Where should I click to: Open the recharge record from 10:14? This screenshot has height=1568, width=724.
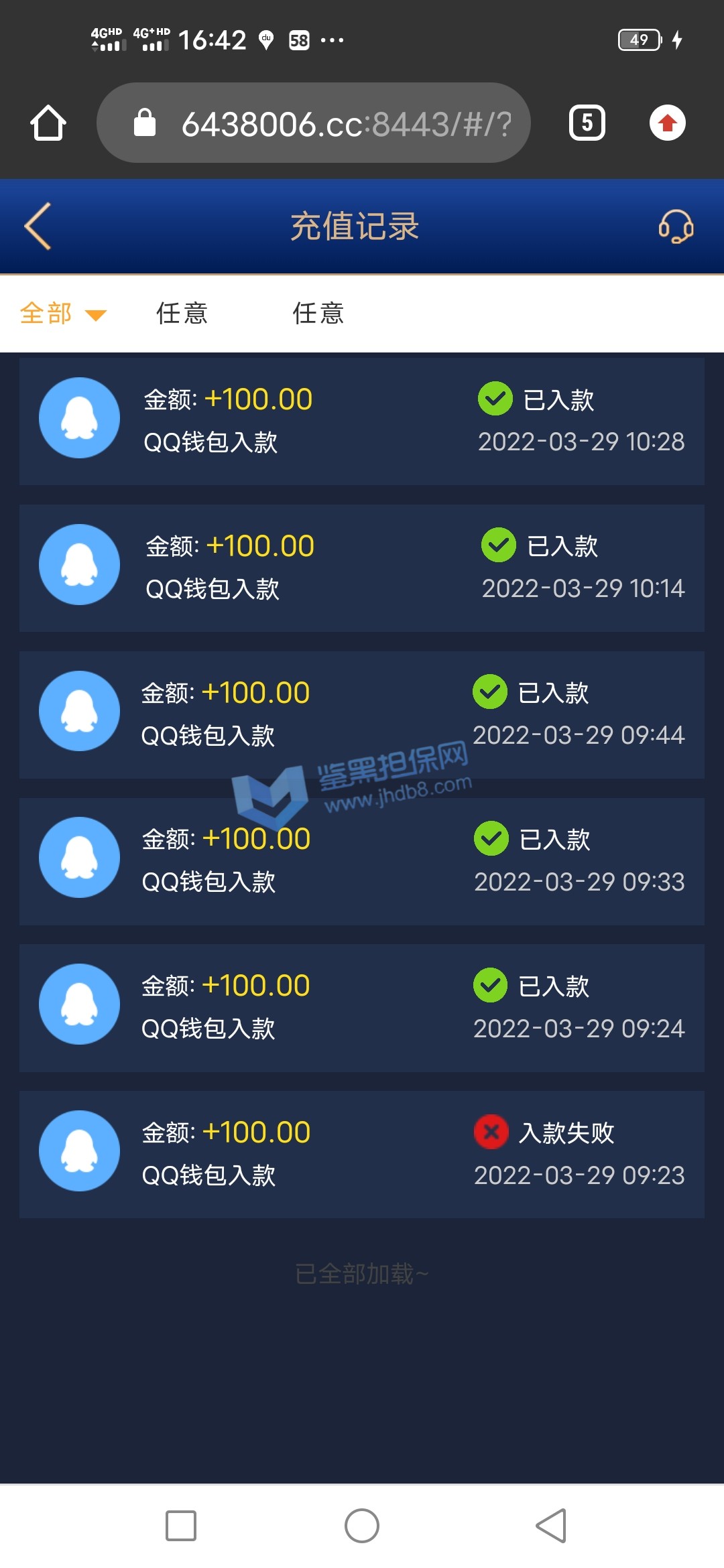tap(362, 568)
